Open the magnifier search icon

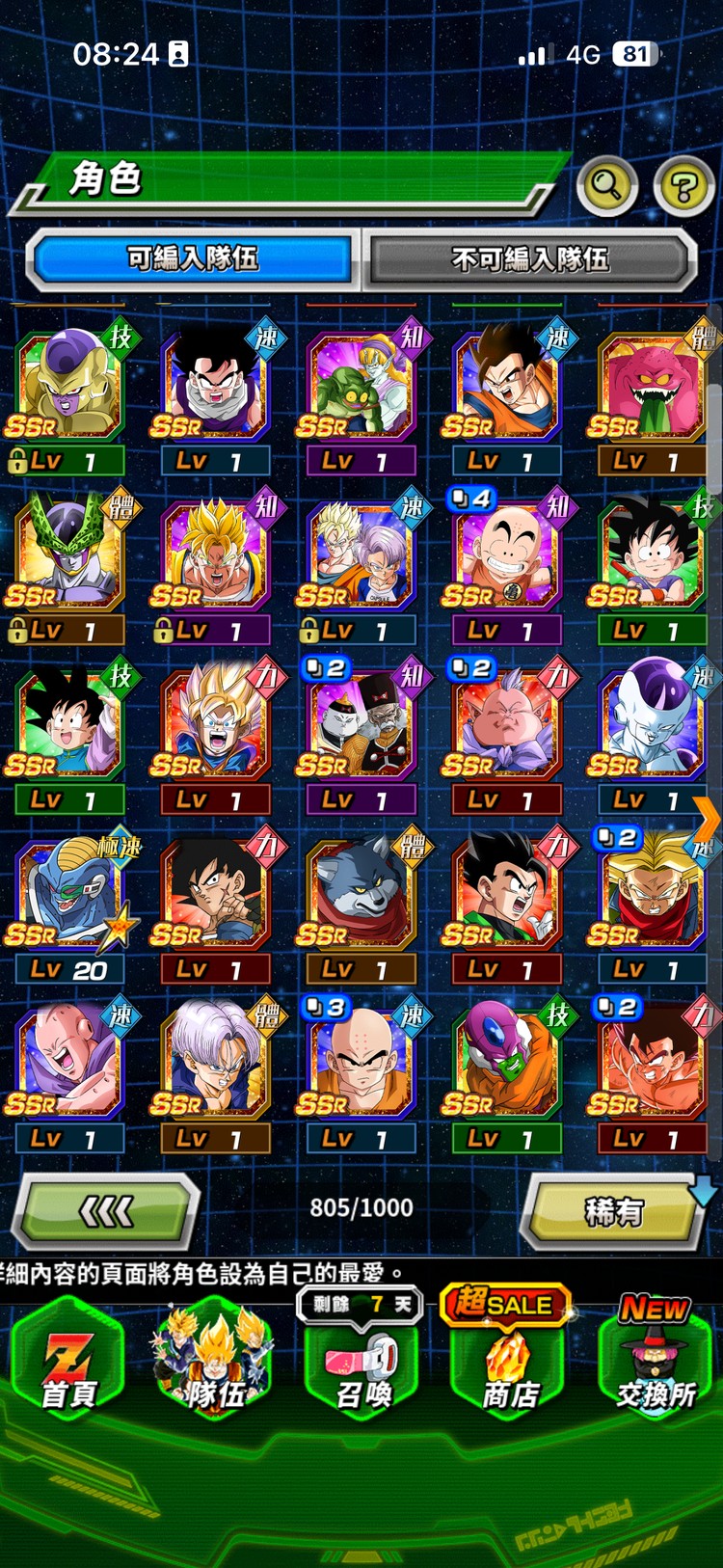[x=606, y=184]
